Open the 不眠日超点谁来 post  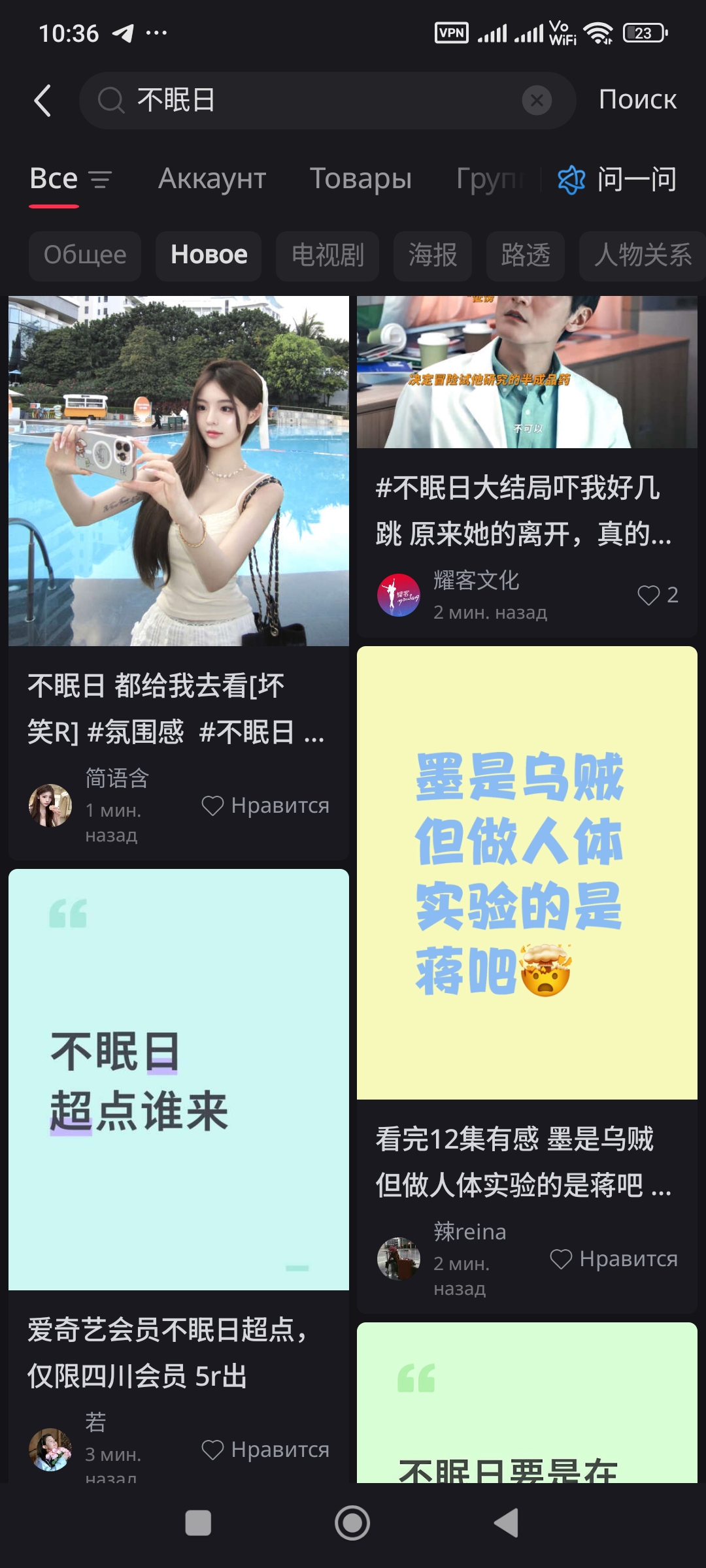point(178,1079)
